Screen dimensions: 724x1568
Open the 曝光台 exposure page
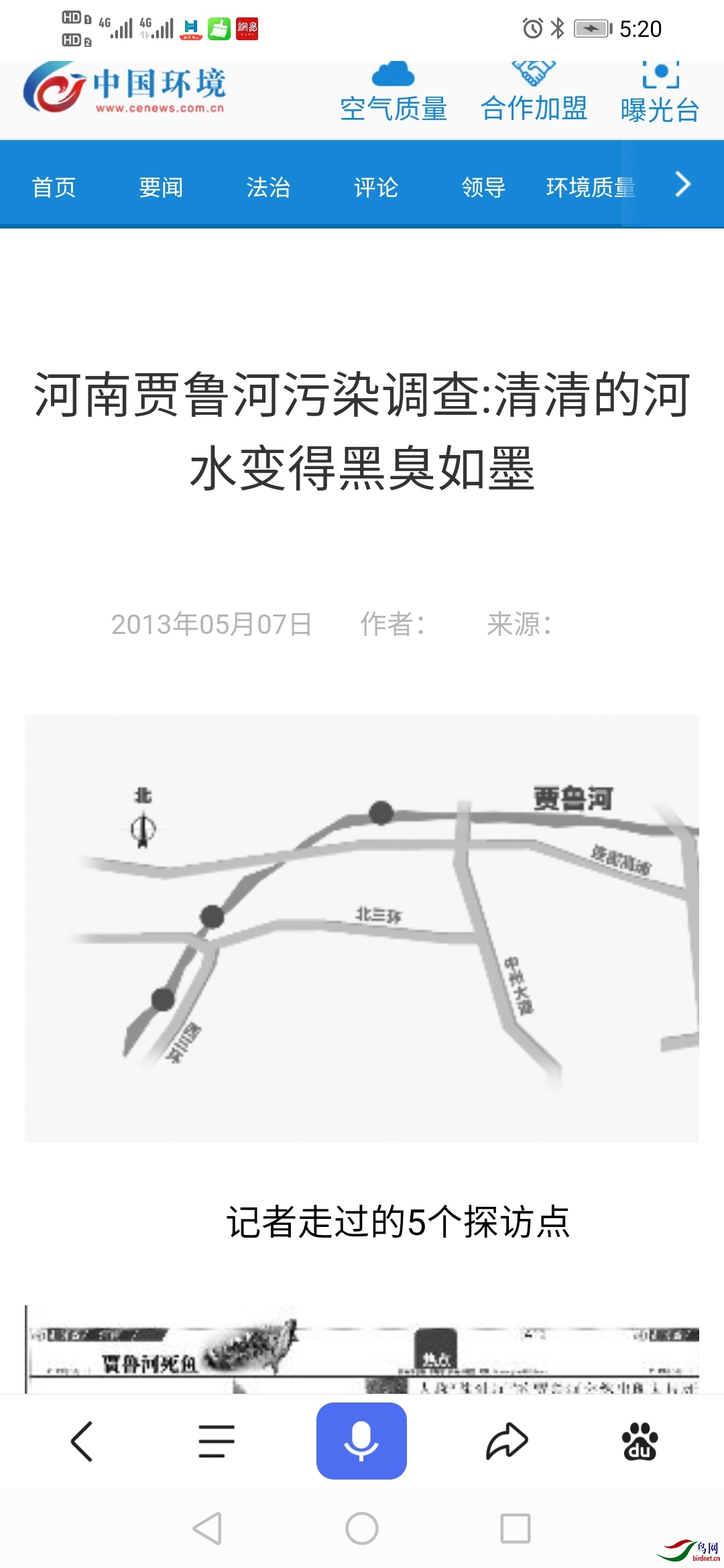[x=660, y=94]
